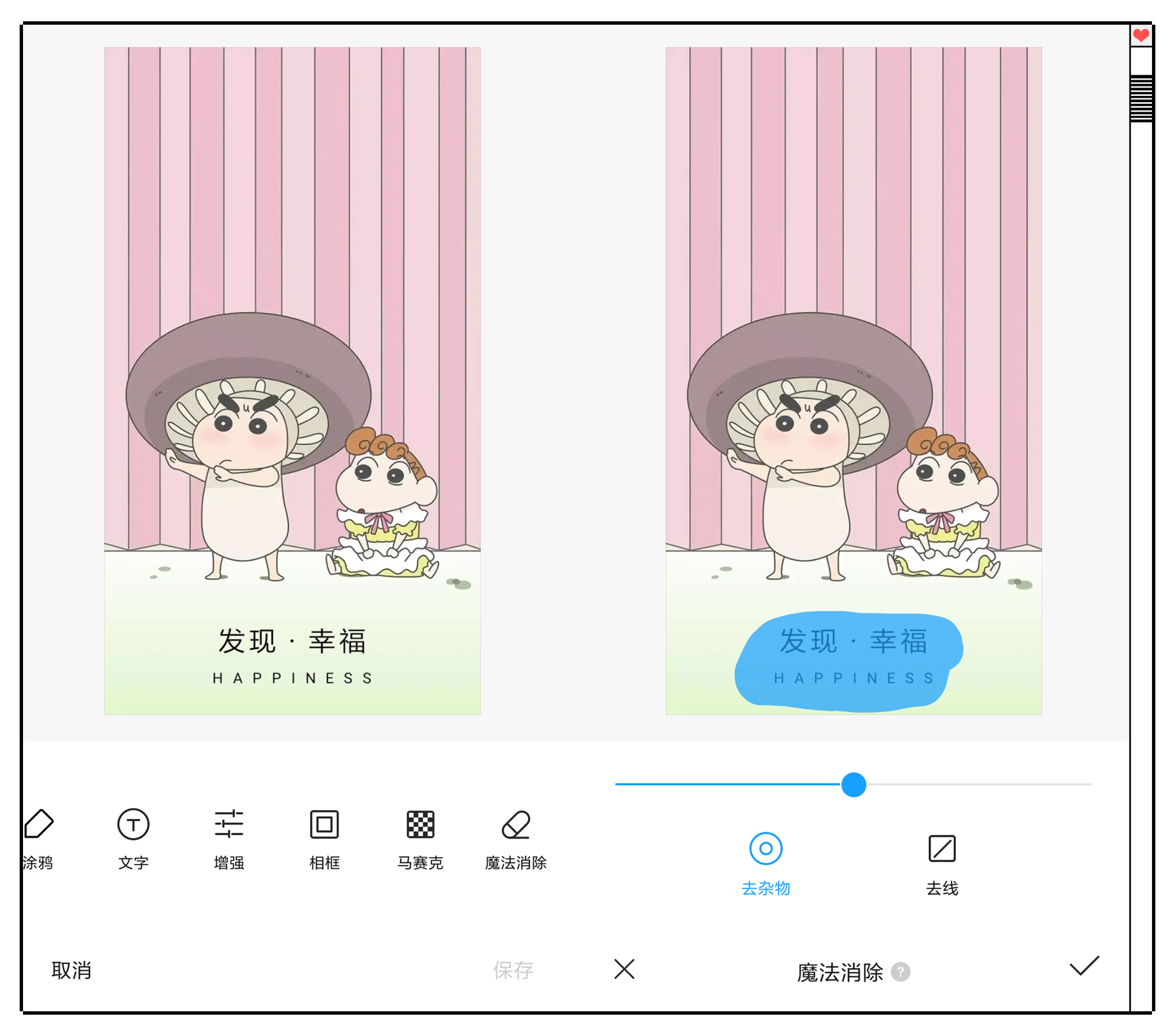This screenshot has width=1175, height=1036.
Task: Choose the 相框 frame tool
Action: coord(324,837)
